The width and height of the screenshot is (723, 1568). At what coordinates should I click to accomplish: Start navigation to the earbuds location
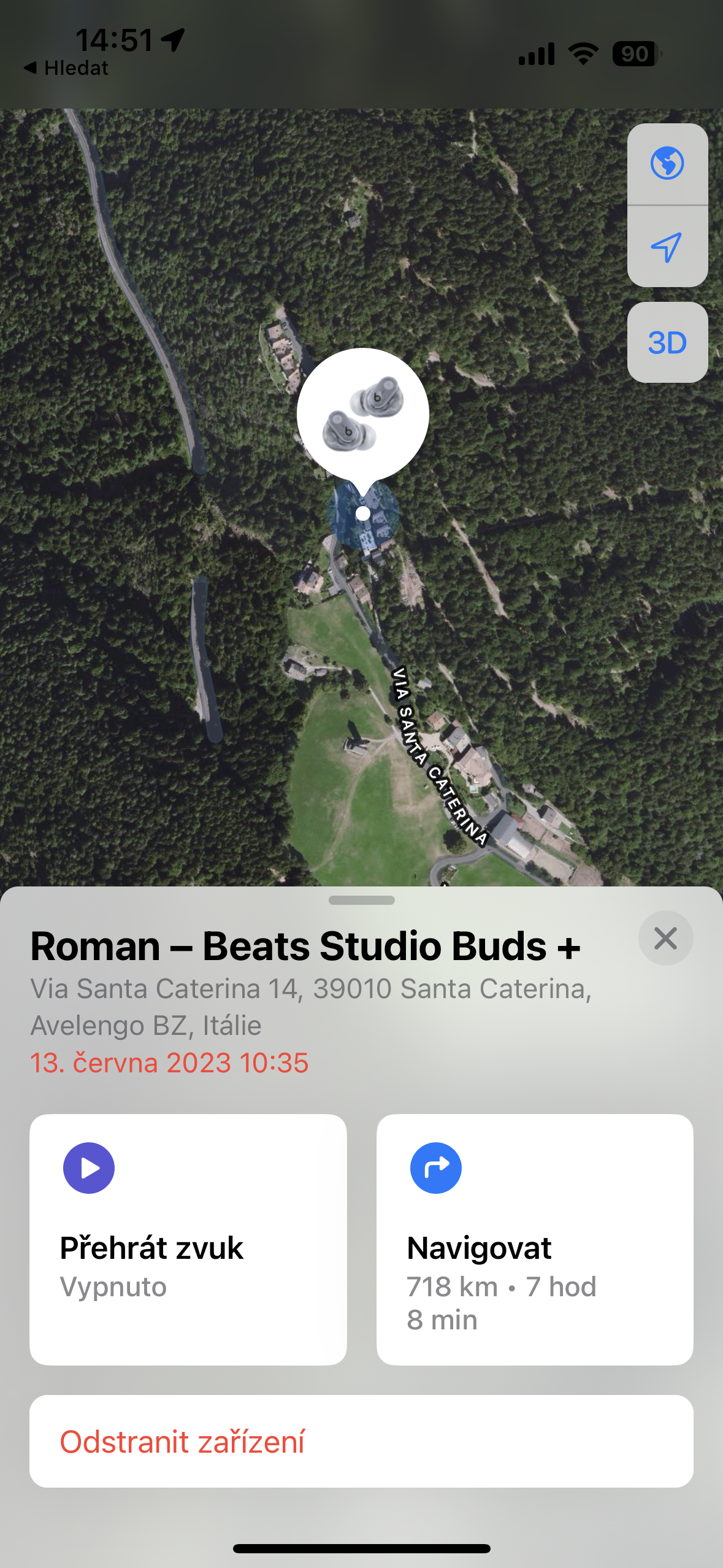(534, 1239)
